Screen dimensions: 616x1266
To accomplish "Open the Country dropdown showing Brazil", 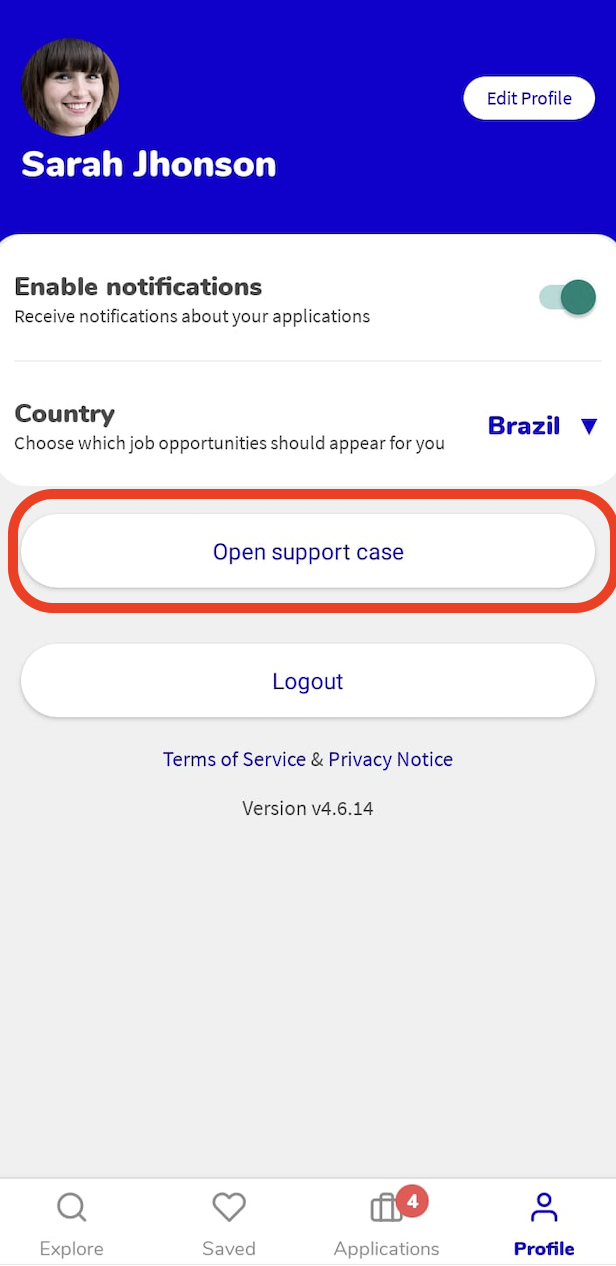I will pyautogui.click(x=543, y=426).
